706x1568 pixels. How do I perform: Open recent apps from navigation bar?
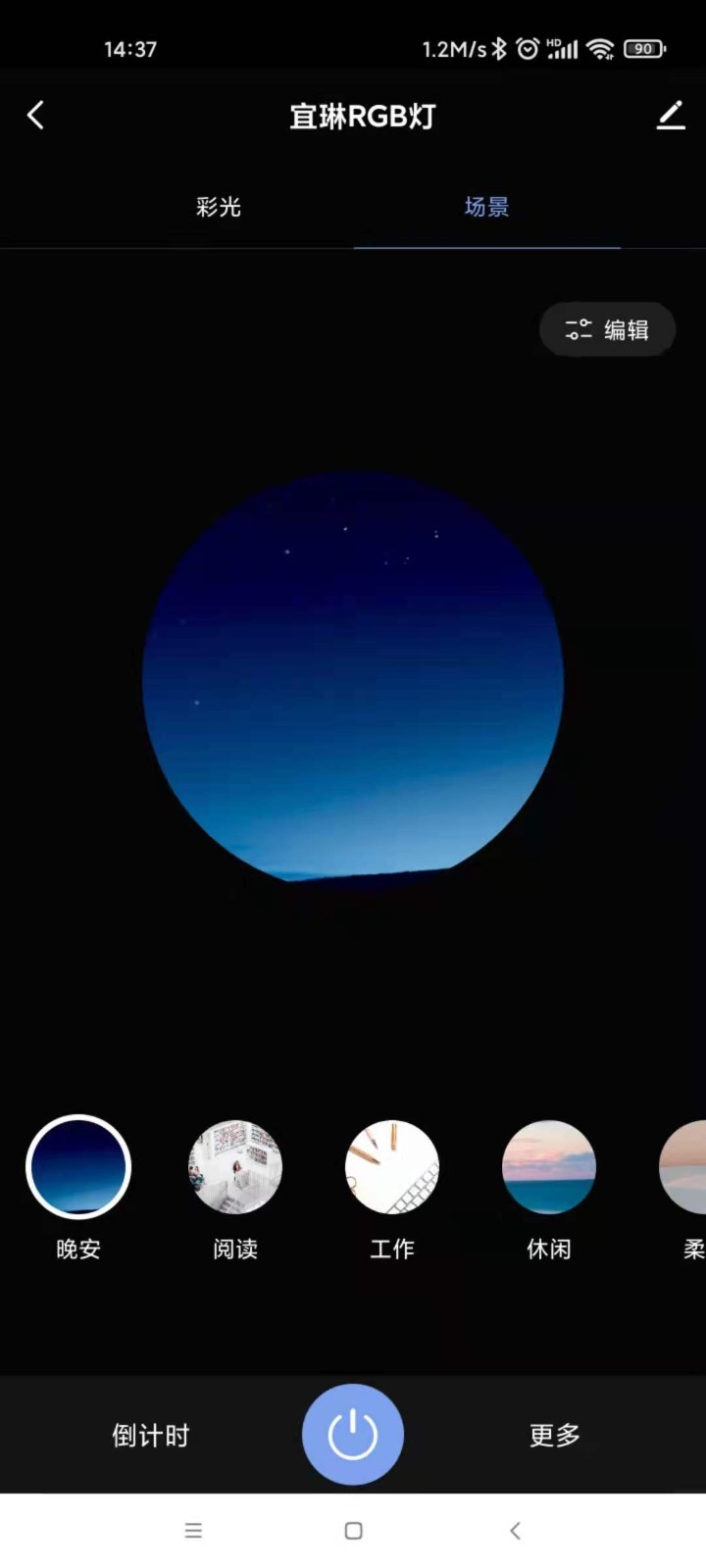[x=193, y=1531]
